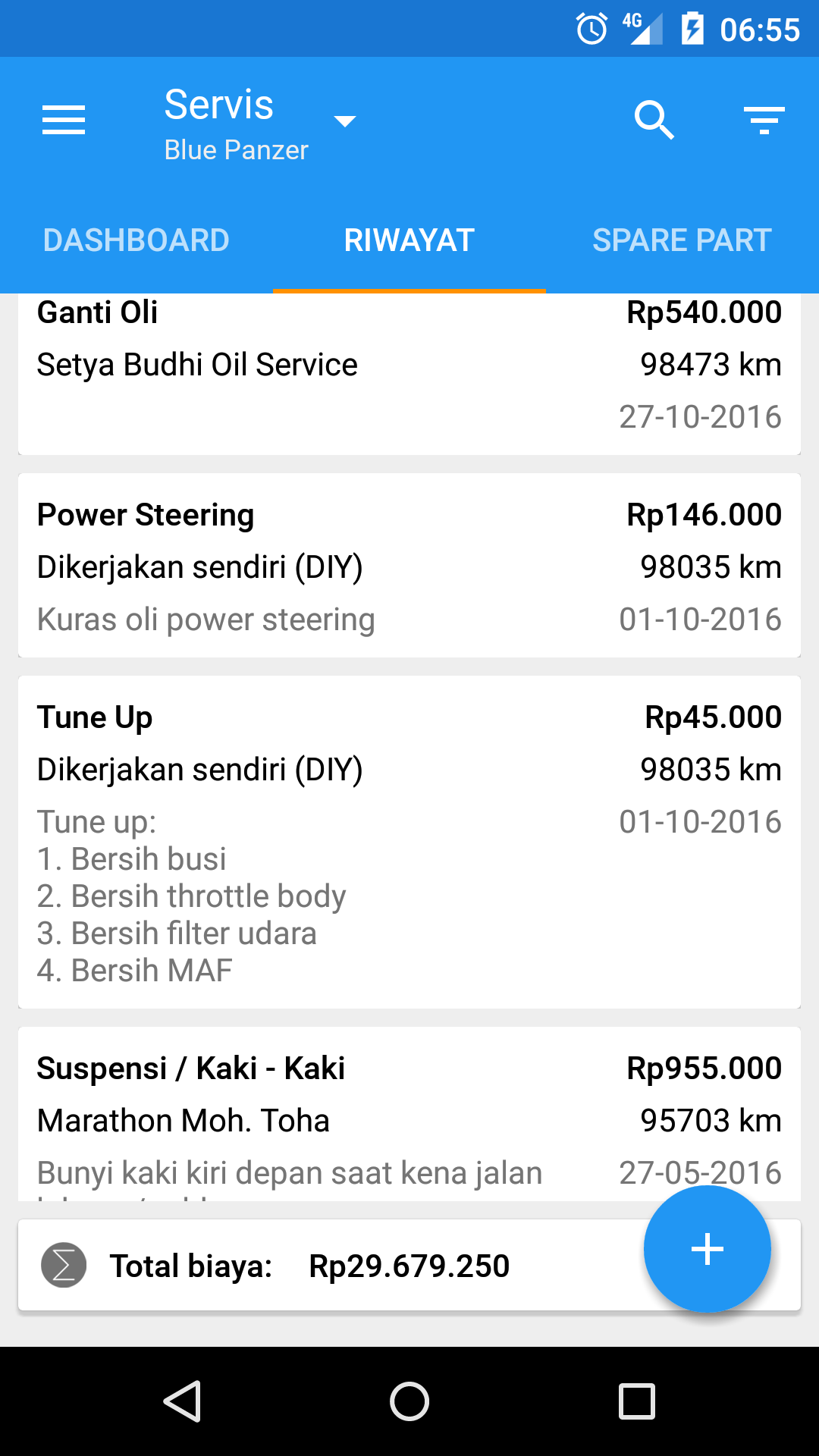Select the Riwayat tab
This screenshot has width=819, height=1456.
click(409, 240)
